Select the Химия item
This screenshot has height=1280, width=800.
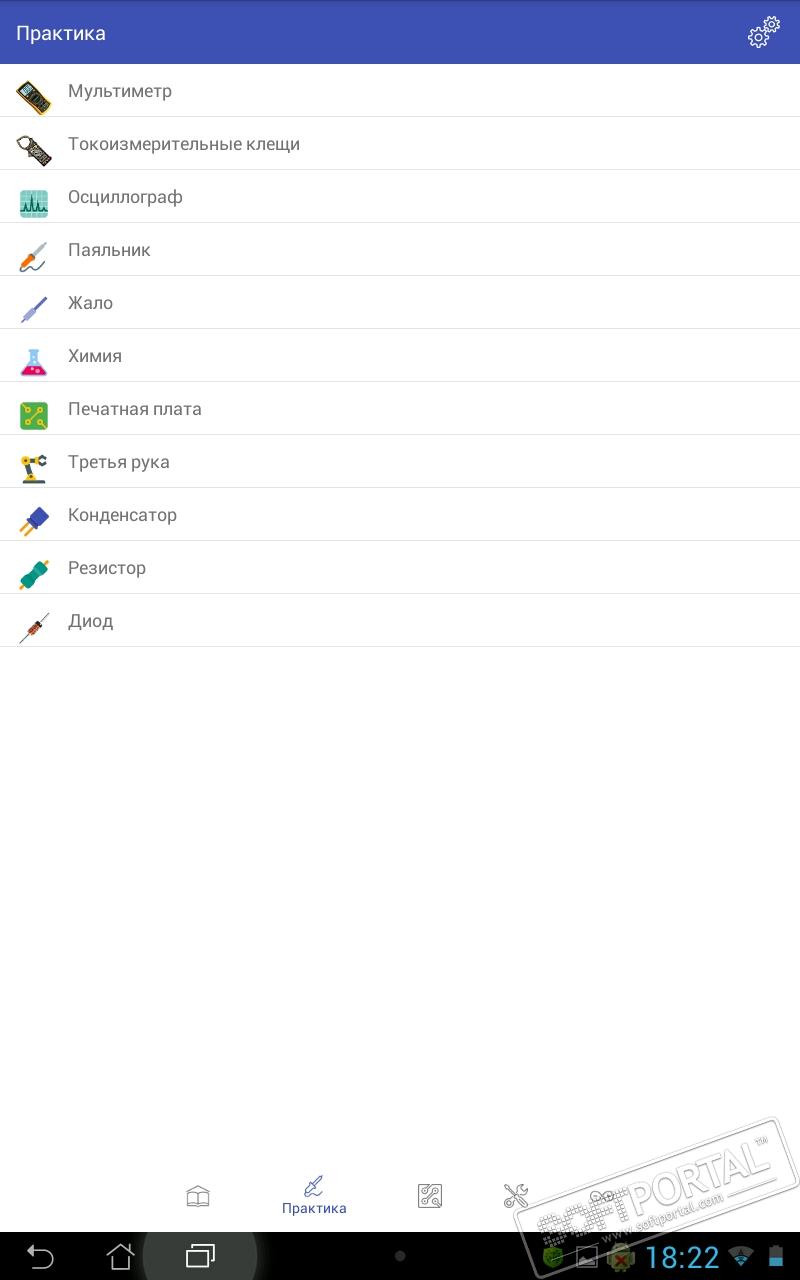click(95, 356)
